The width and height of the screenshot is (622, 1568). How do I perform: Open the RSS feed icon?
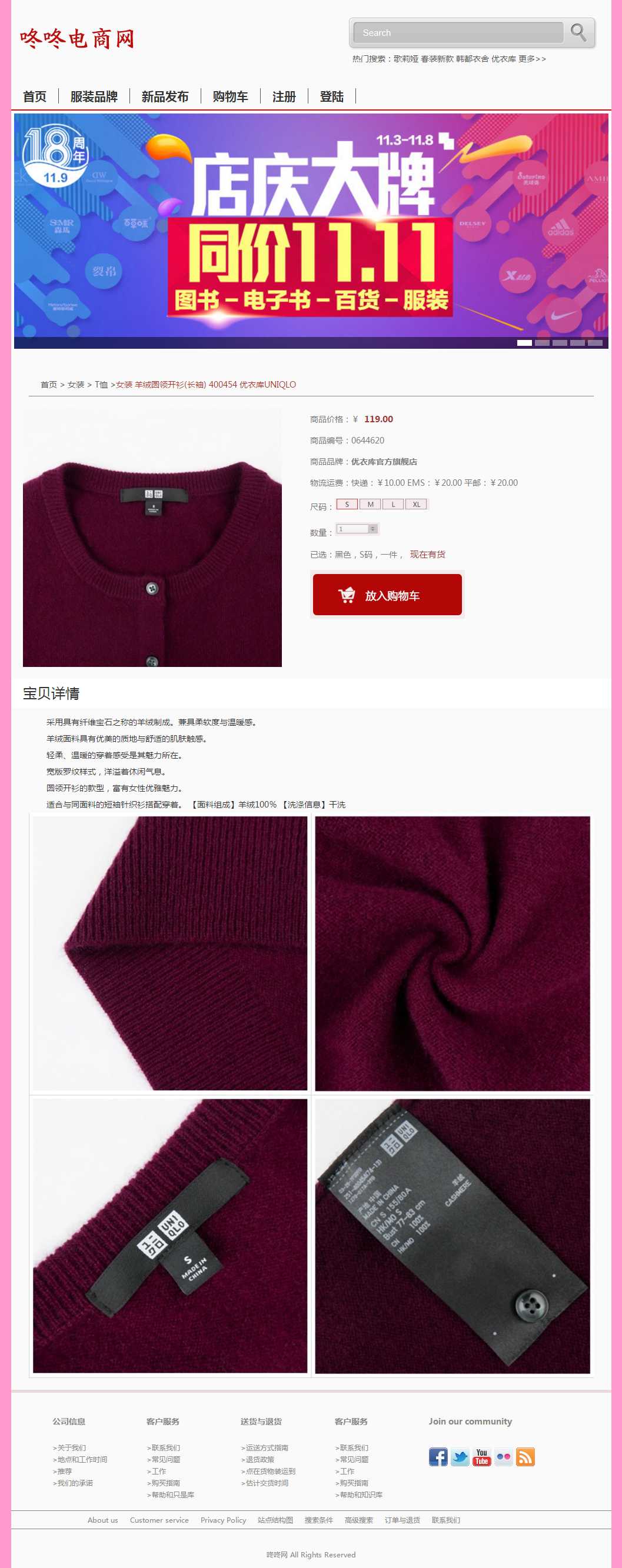click(525, 1457)
